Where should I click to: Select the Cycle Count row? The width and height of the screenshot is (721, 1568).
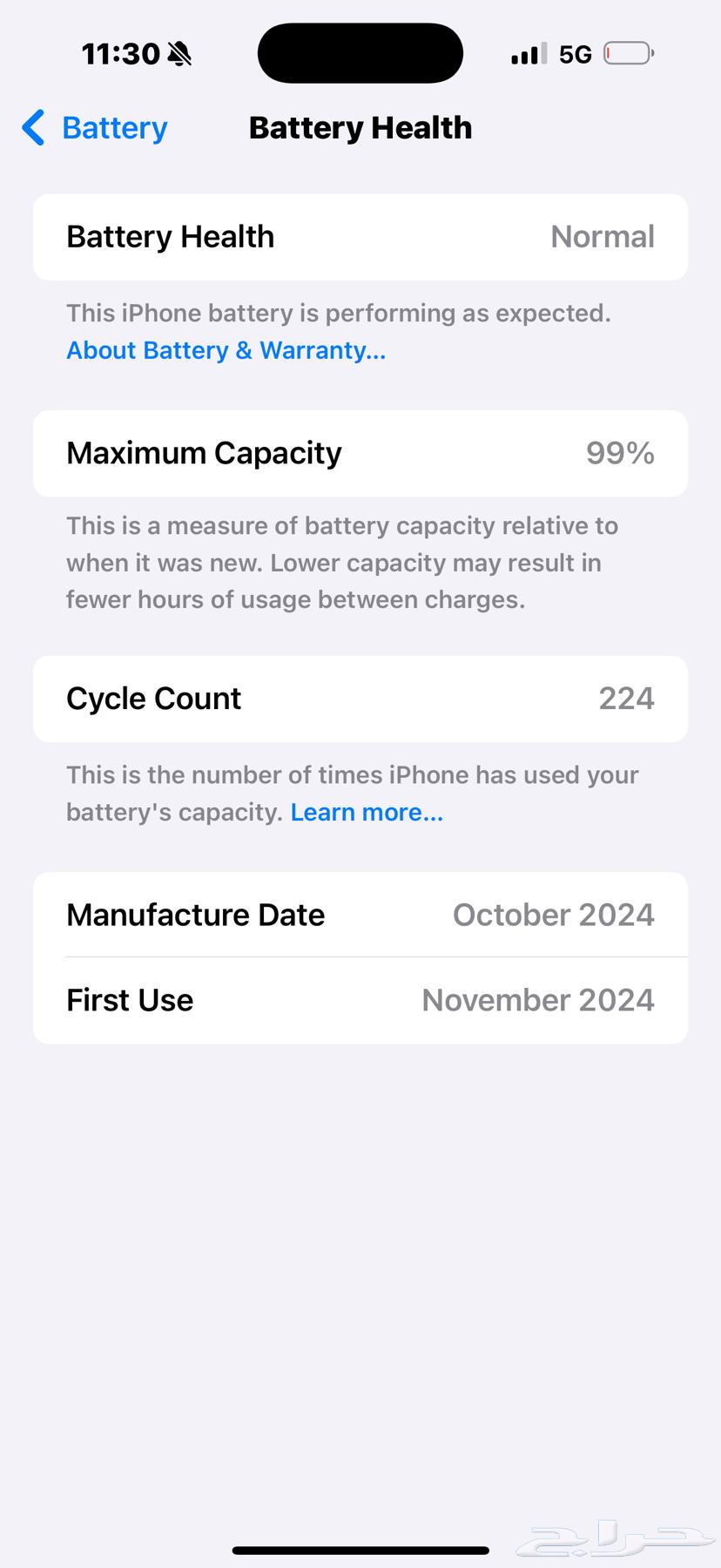tap(360, 699)
